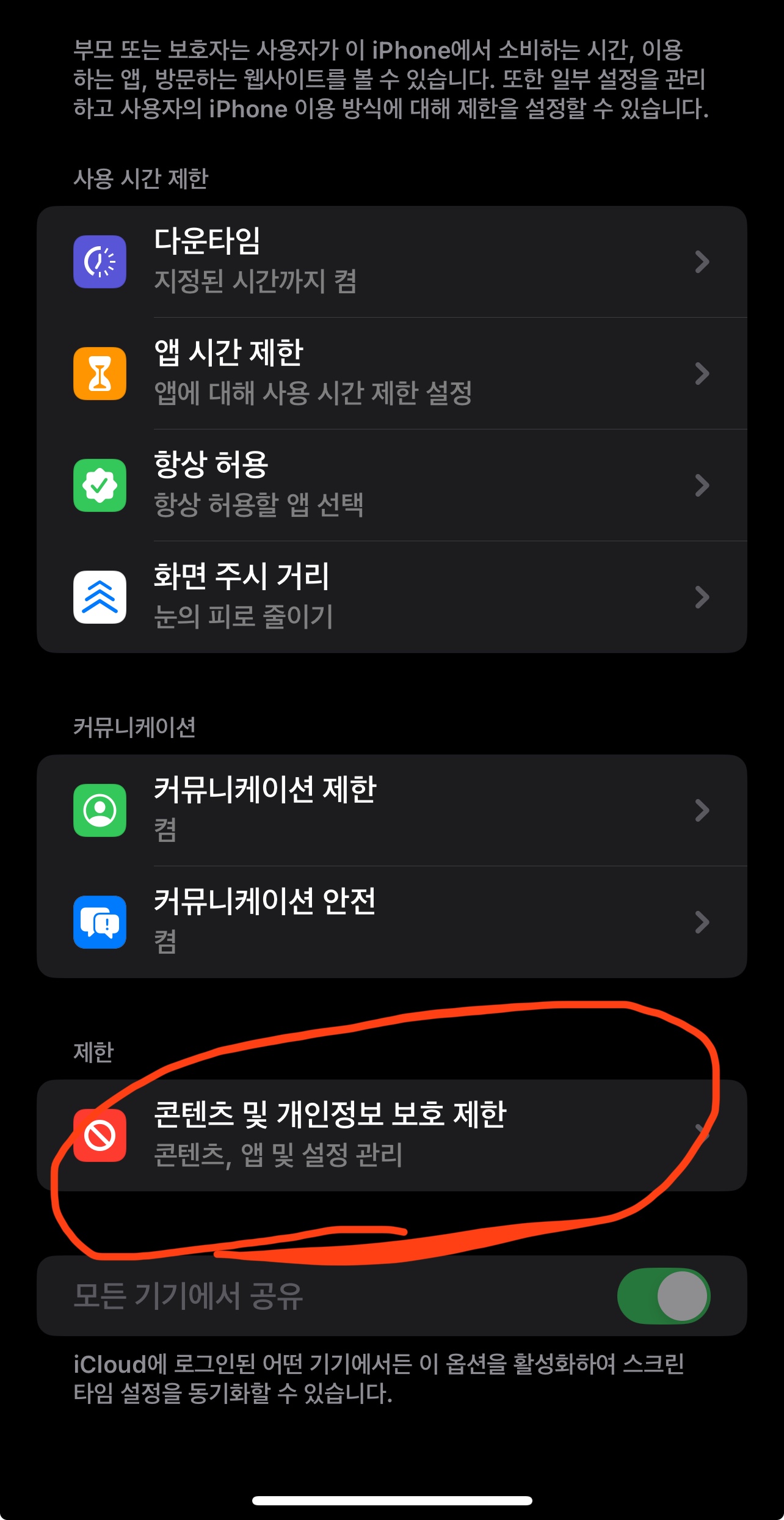The height and width of the screenshot is (1520, 784).
Task: Open the 다운타임 settings row
Action: pos(391,261)
